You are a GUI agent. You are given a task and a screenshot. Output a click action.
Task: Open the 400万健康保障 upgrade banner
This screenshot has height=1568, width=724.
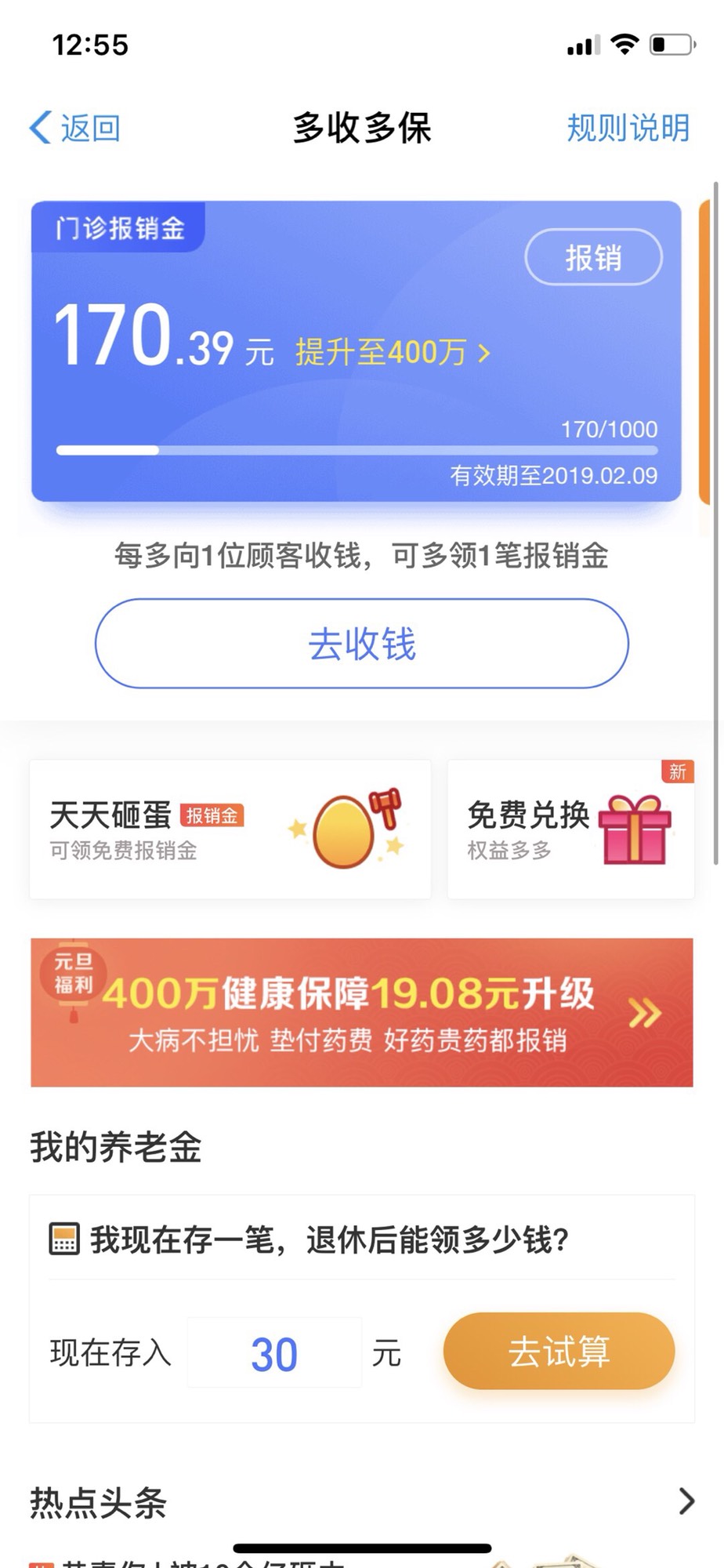(361, 1012)
